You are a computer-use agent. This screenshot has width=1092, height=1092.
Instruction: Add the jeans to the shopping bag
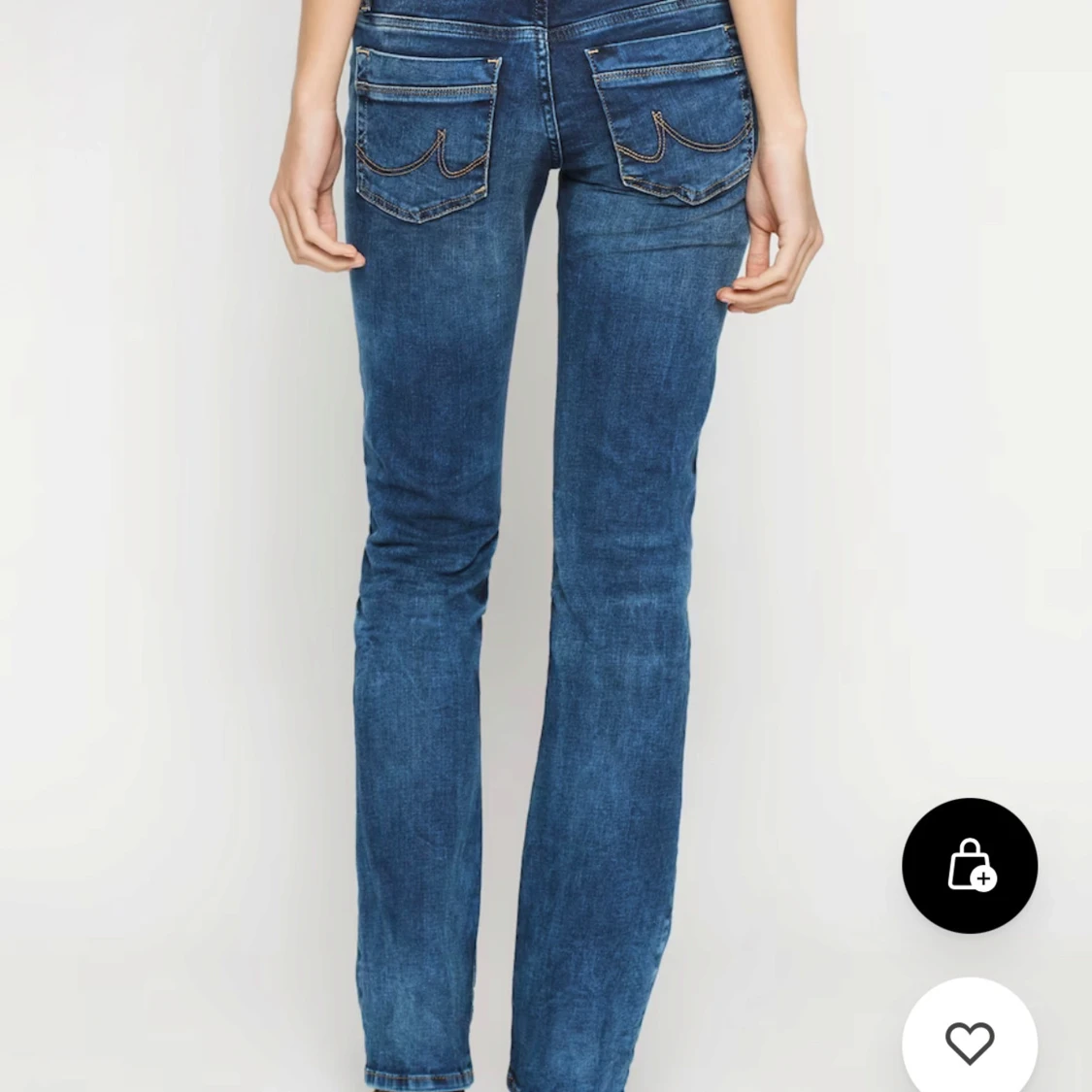[x=969, y=865]
